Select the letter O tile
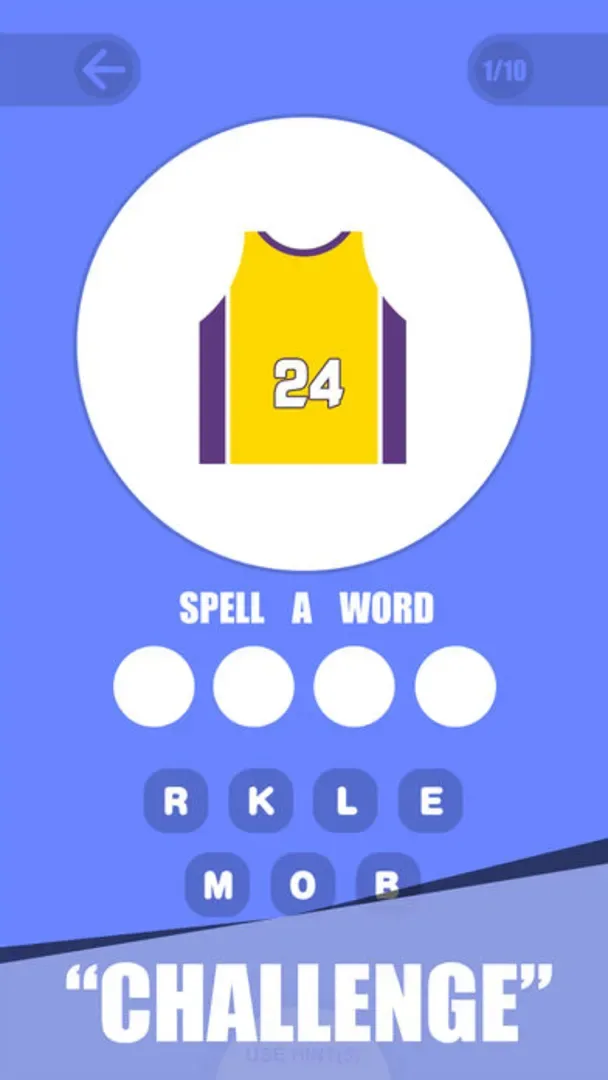Screen dimensions: 608x1080 (302, 883)
